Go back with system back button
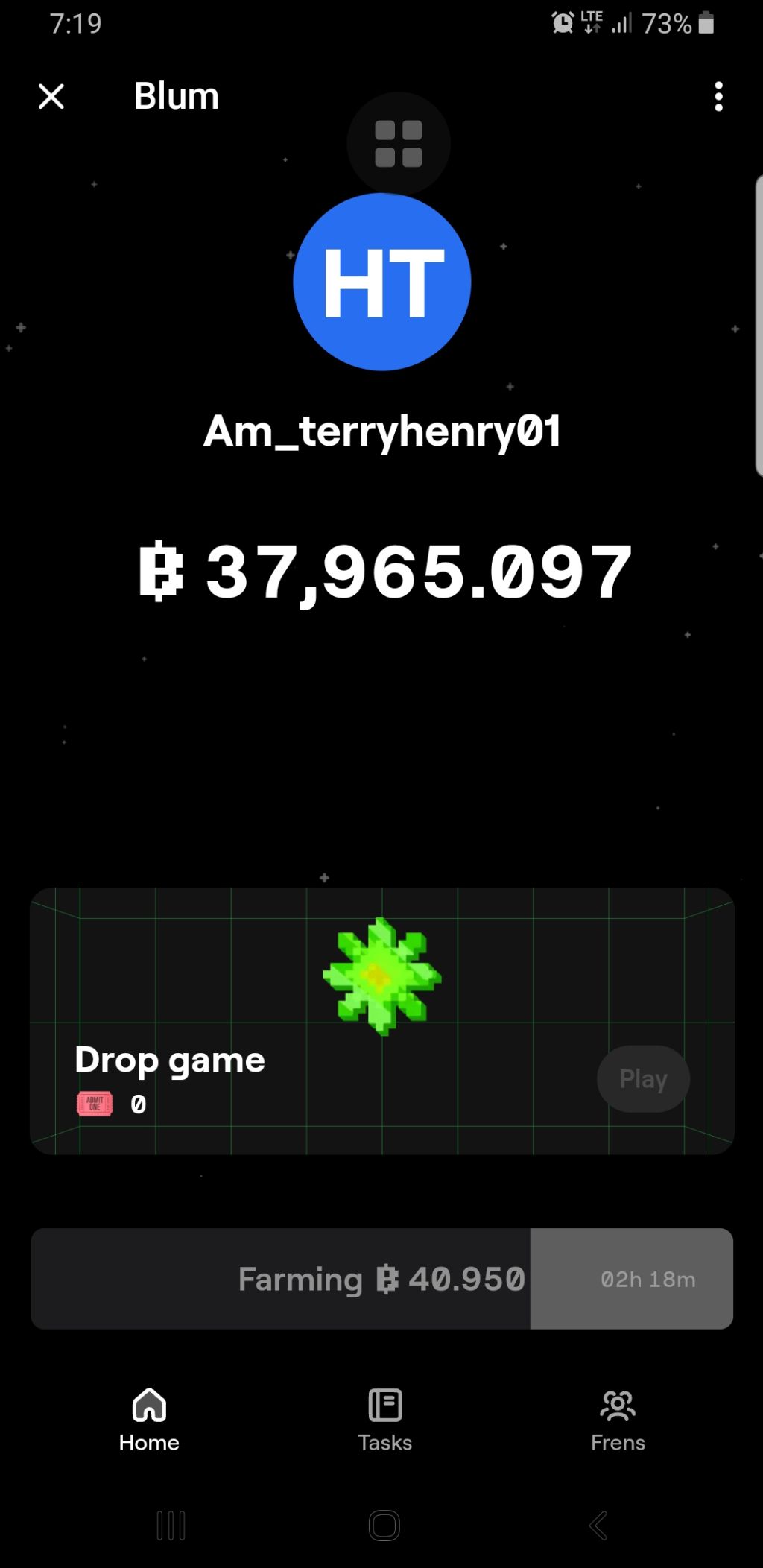Viewport: 763px width, 1568px height. (x=598, y=1526)
